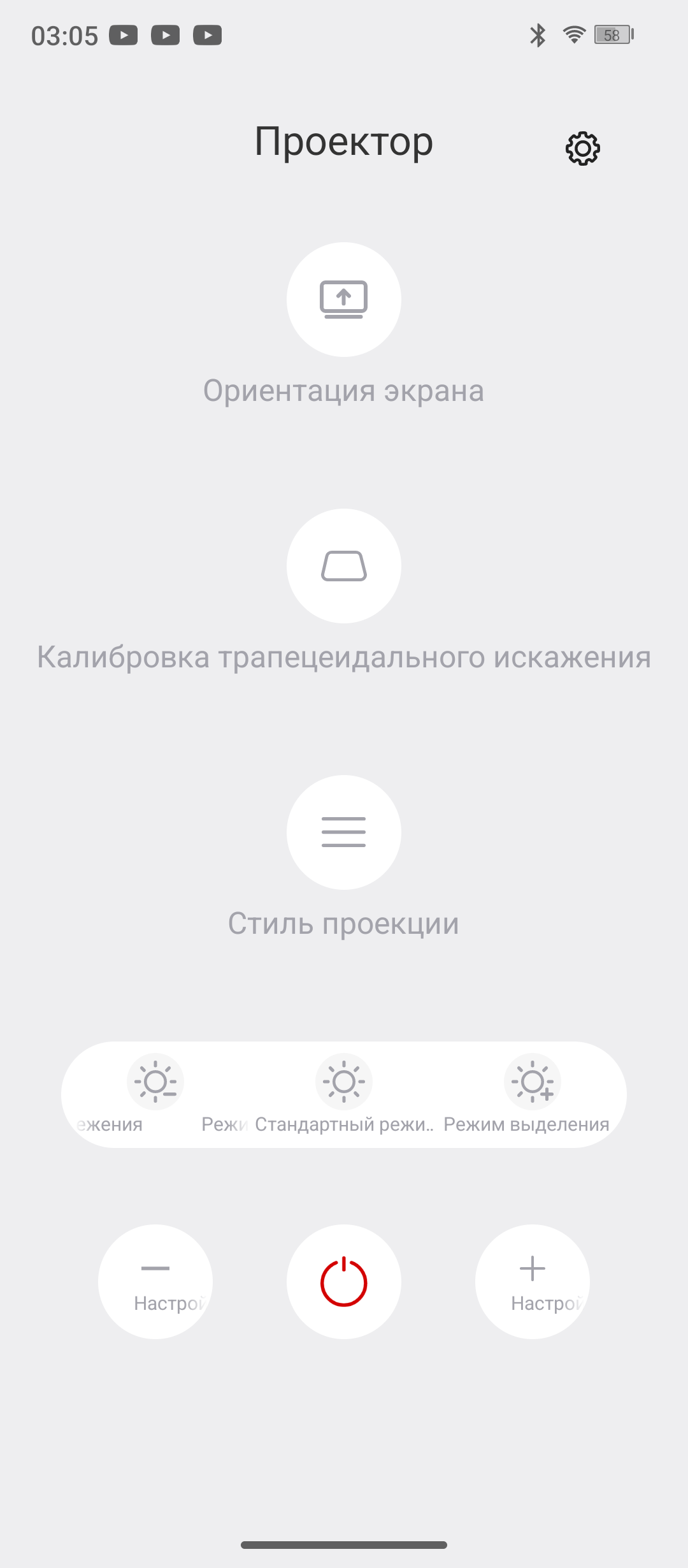
Task: Open the projector settings gear
Action: coord(582,149)
